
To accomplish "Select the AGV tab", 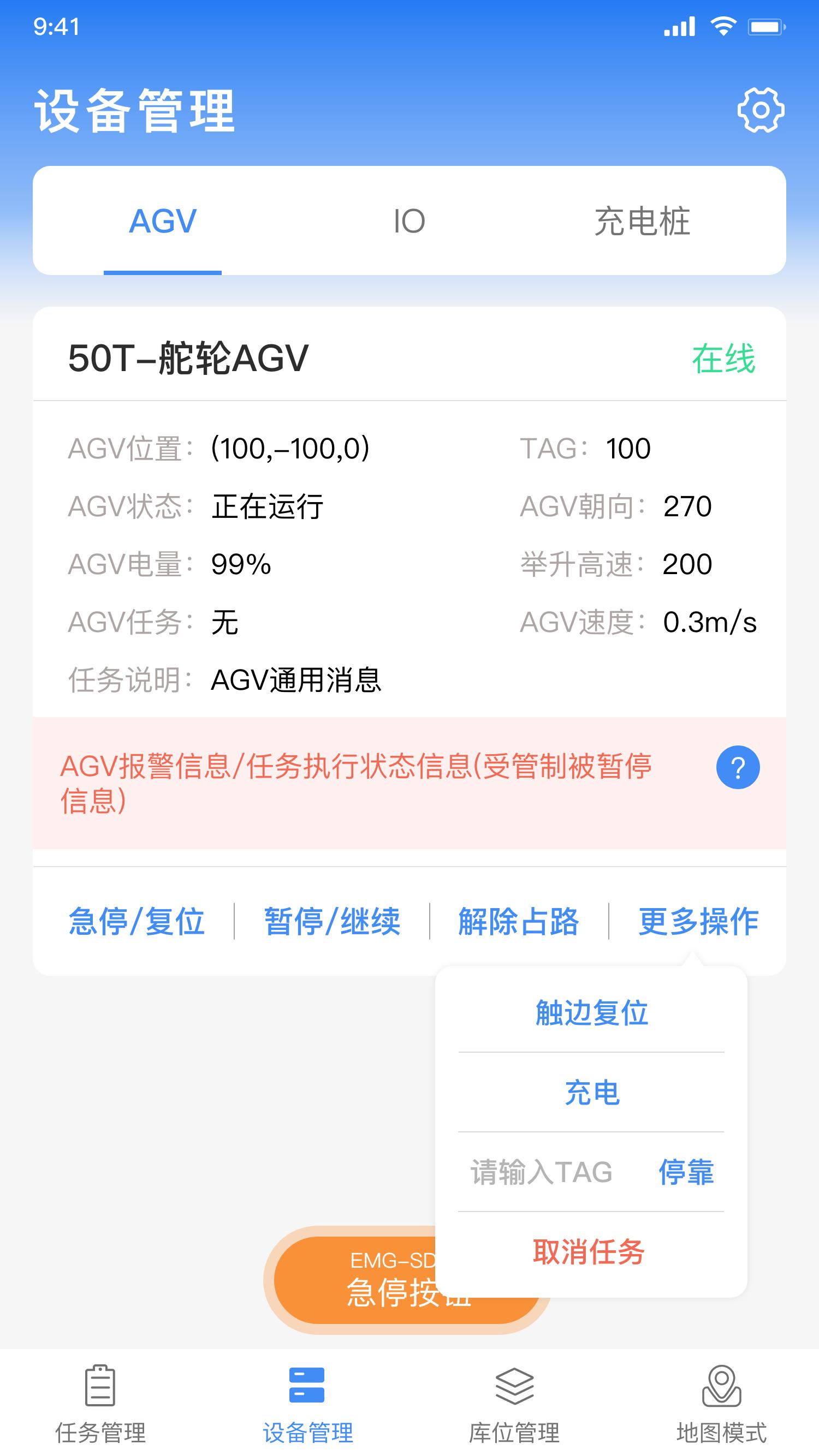I will [163, 221].
